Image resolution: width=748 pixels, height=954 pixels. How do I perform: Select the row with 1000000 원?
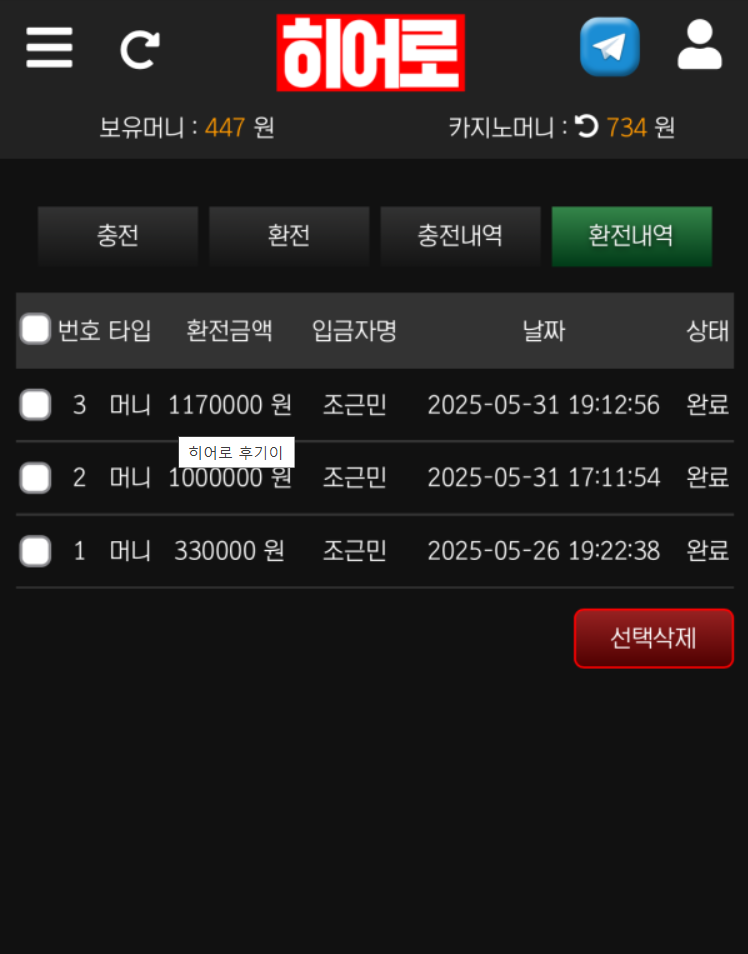[x=36, y=478]
